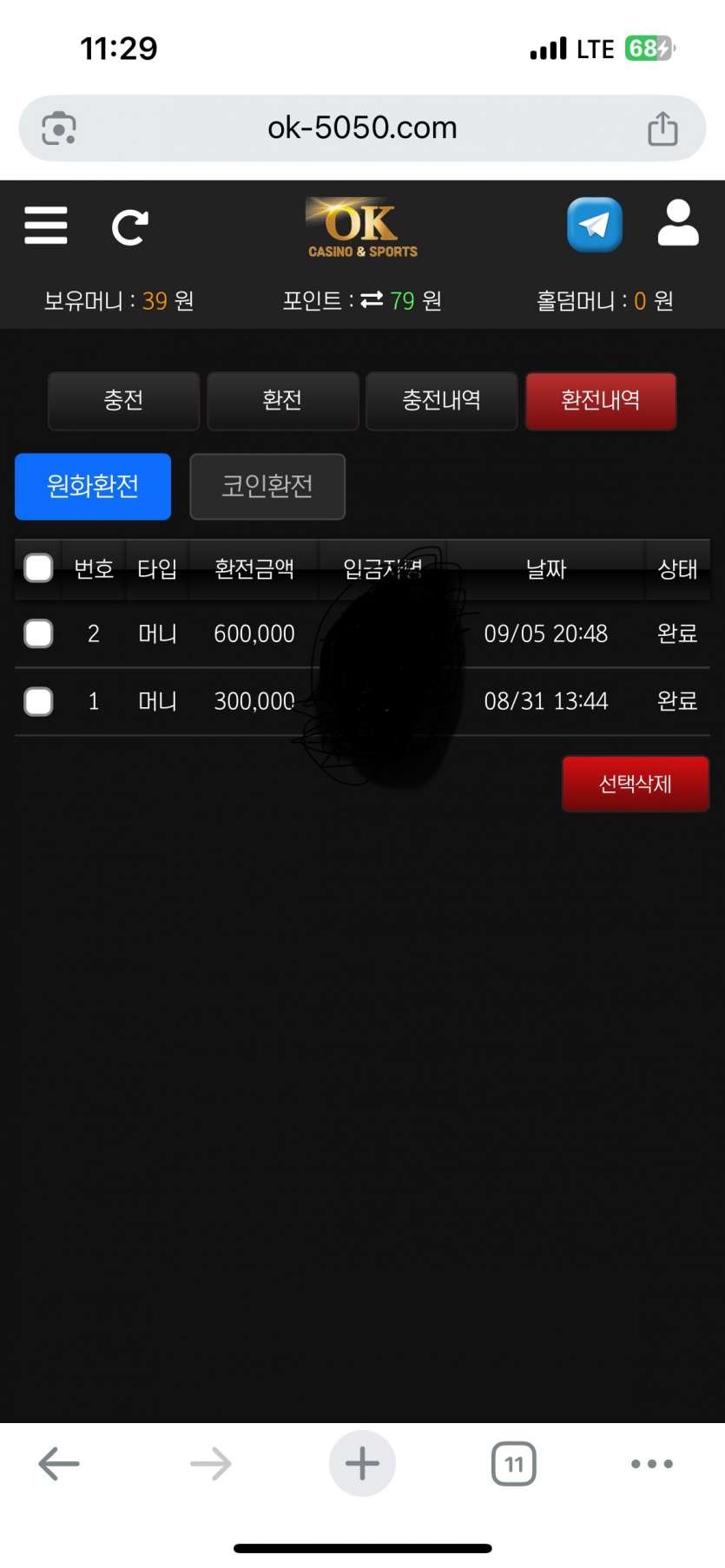Switch to the 충전내역 tab
The width and height of the screenshot is (725, 1568).
click(441, 401)
